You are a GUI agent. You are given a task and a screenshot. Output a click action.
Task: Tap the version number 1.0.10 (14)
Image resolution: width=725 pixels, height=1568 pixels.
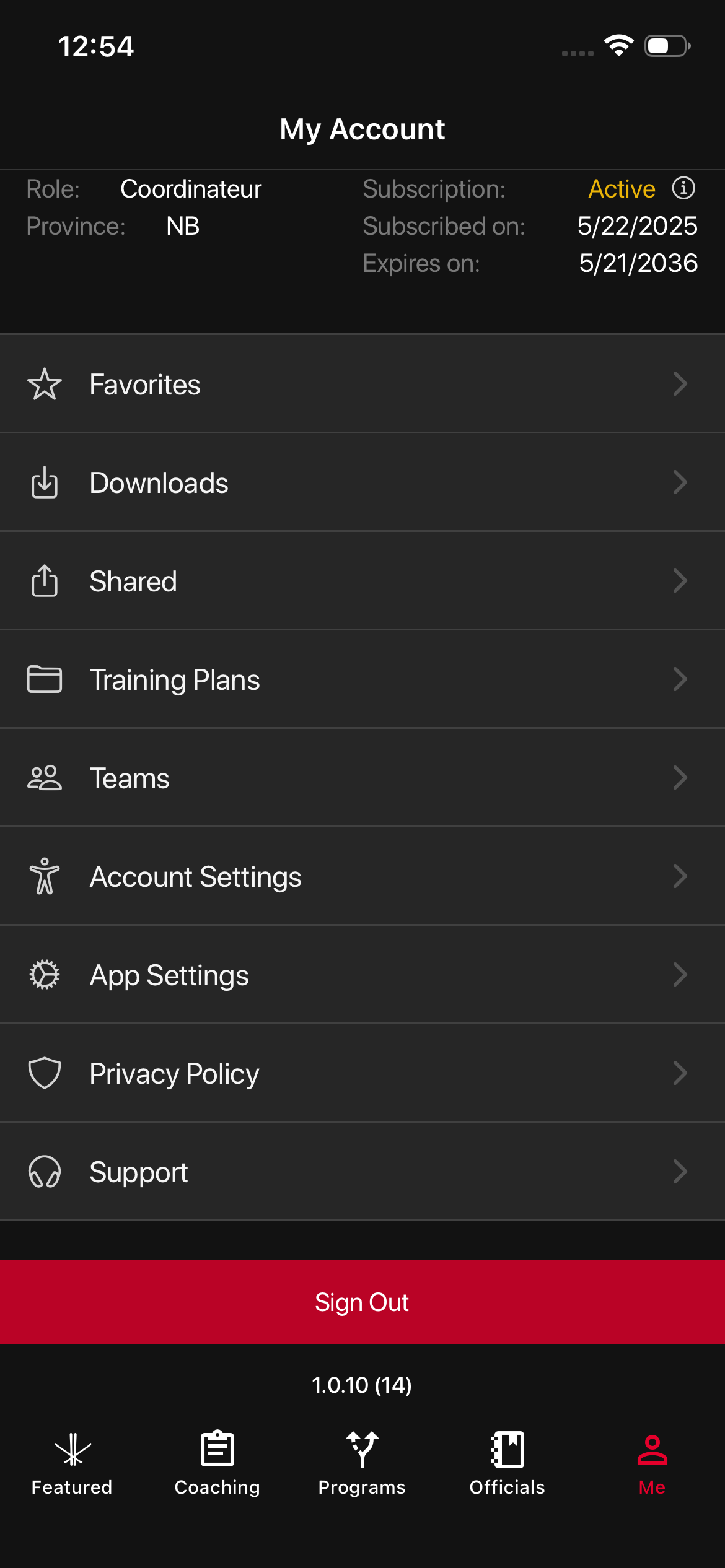tap(362, 1385)
